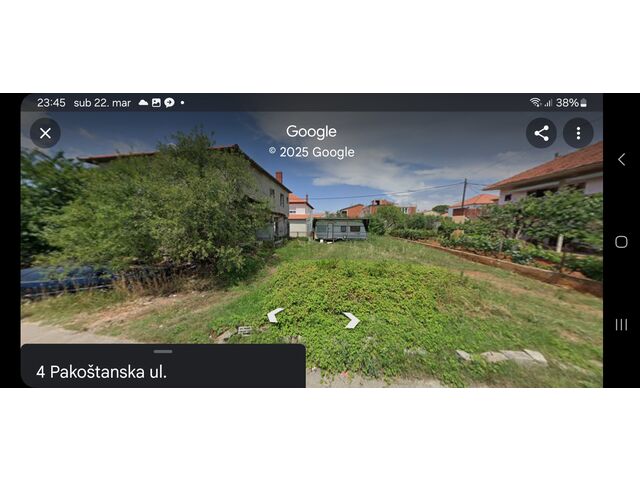This screenshot has width=640, height=480.
Task: Share this Street View location
Action: point(541,133)
